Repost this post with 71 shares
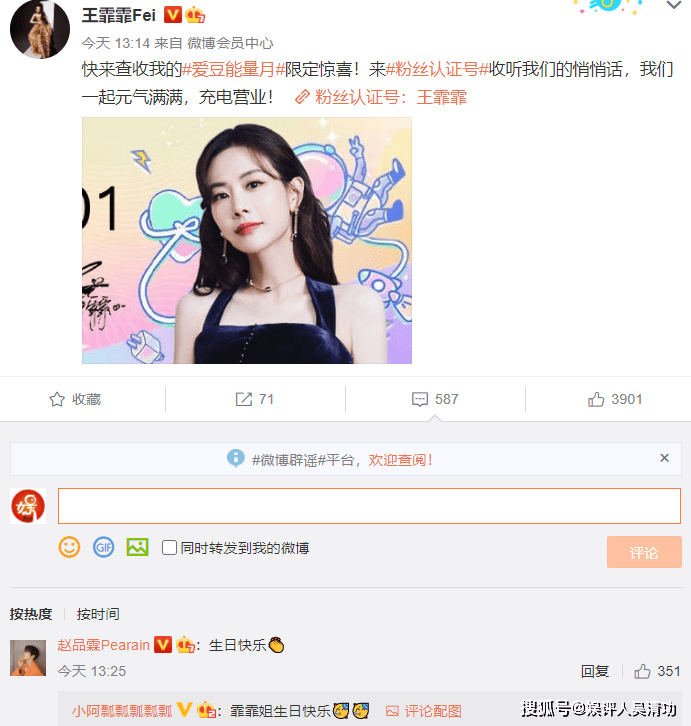Viewport: 691px width, 726px height. (x=255, y=399)
